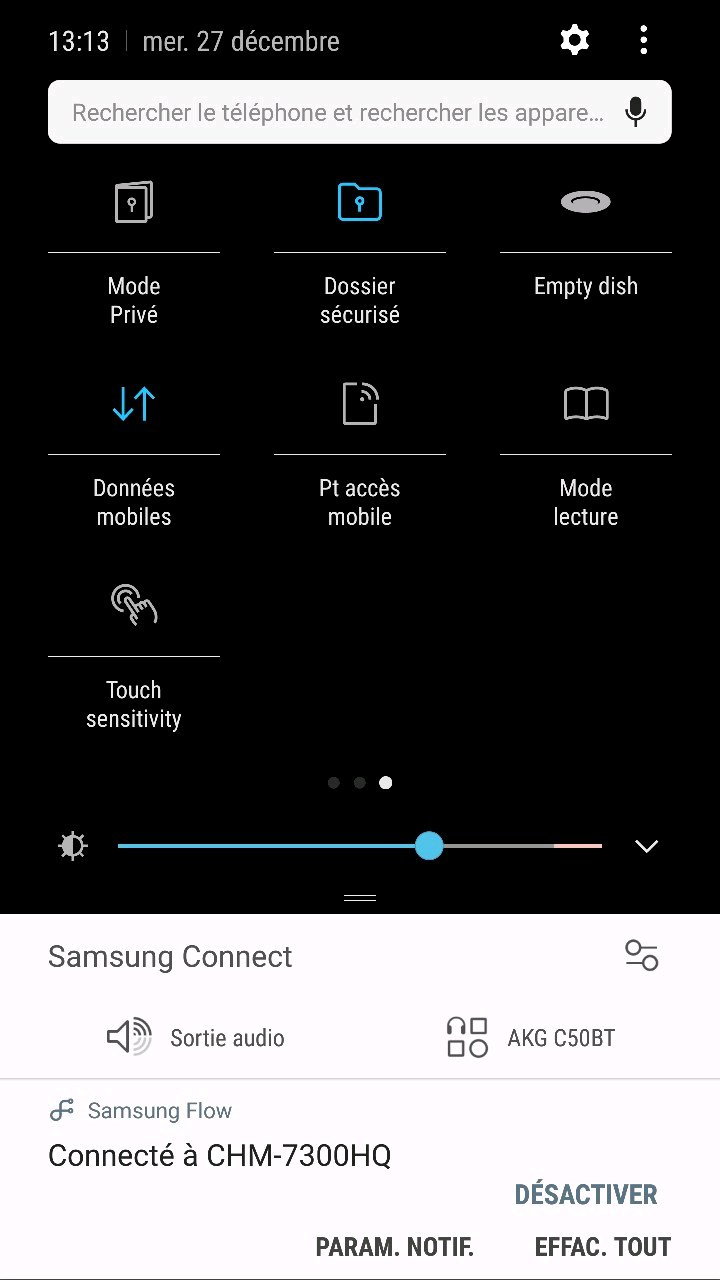Screen dimensions: 720x1280
Task: Expand brightness options with the chevron
Action: [646, 846]
